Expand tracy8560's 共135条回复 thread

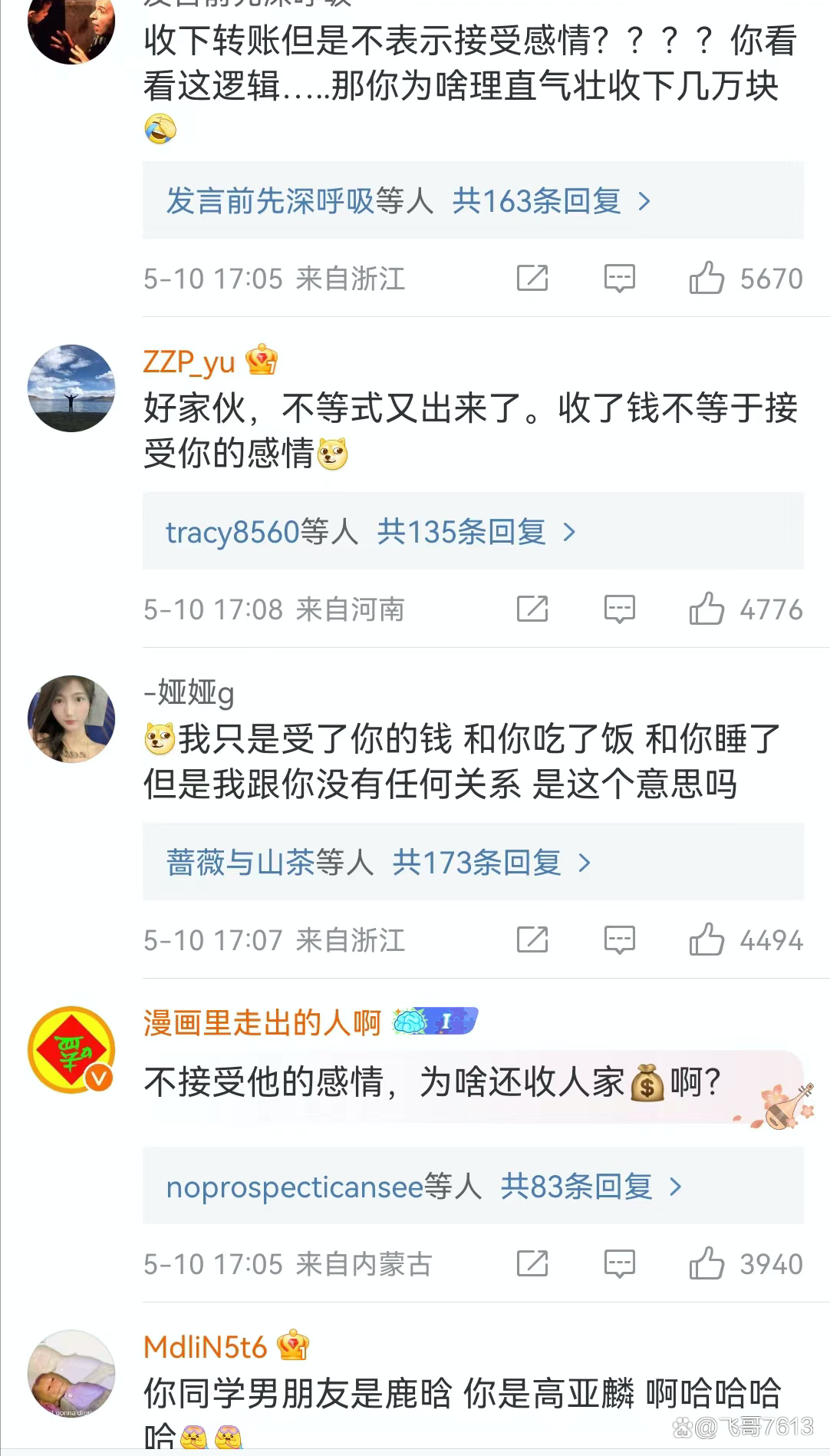tap(476, 532)
